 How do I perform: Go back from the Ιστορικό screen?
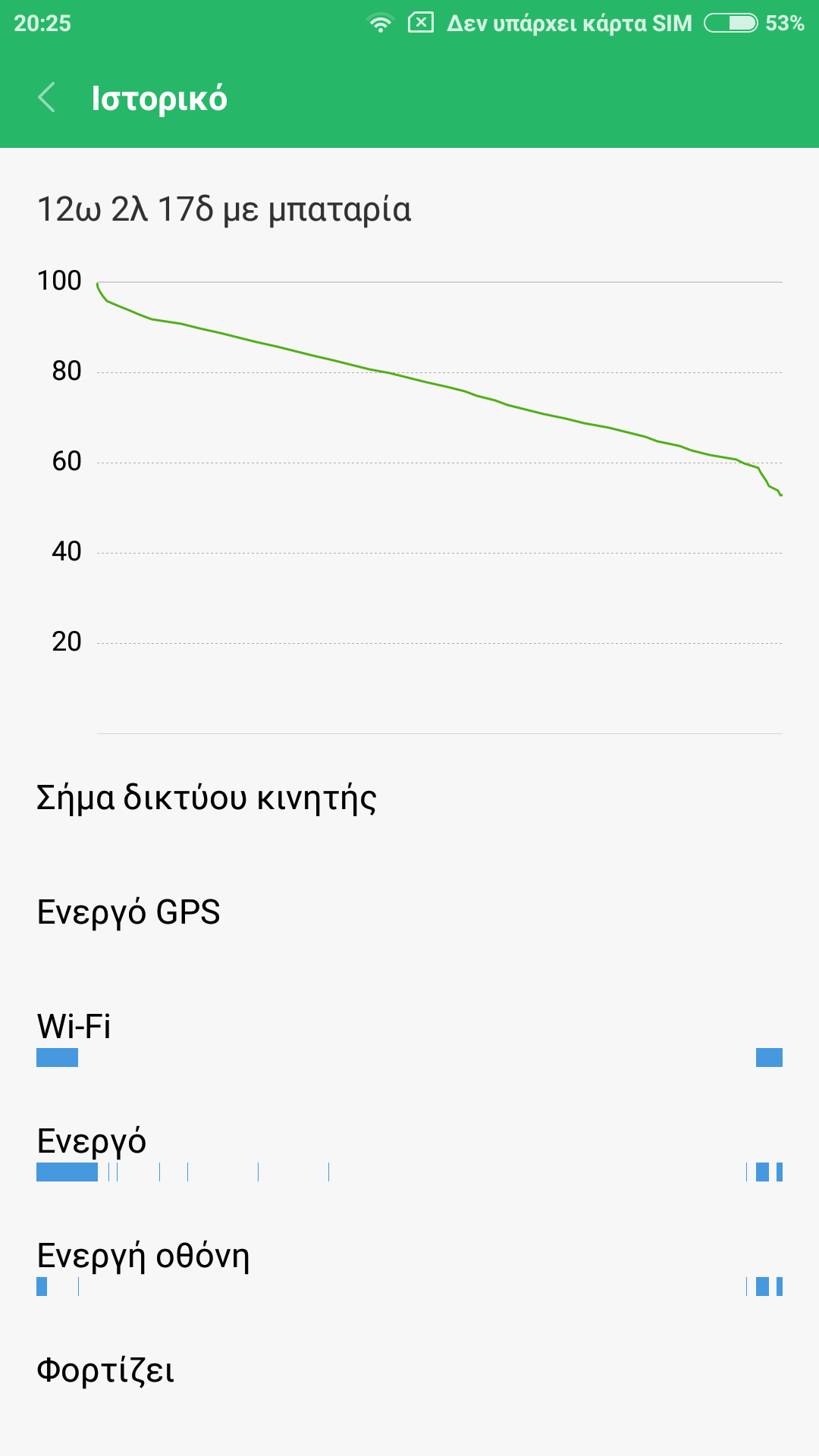(47, 98)
